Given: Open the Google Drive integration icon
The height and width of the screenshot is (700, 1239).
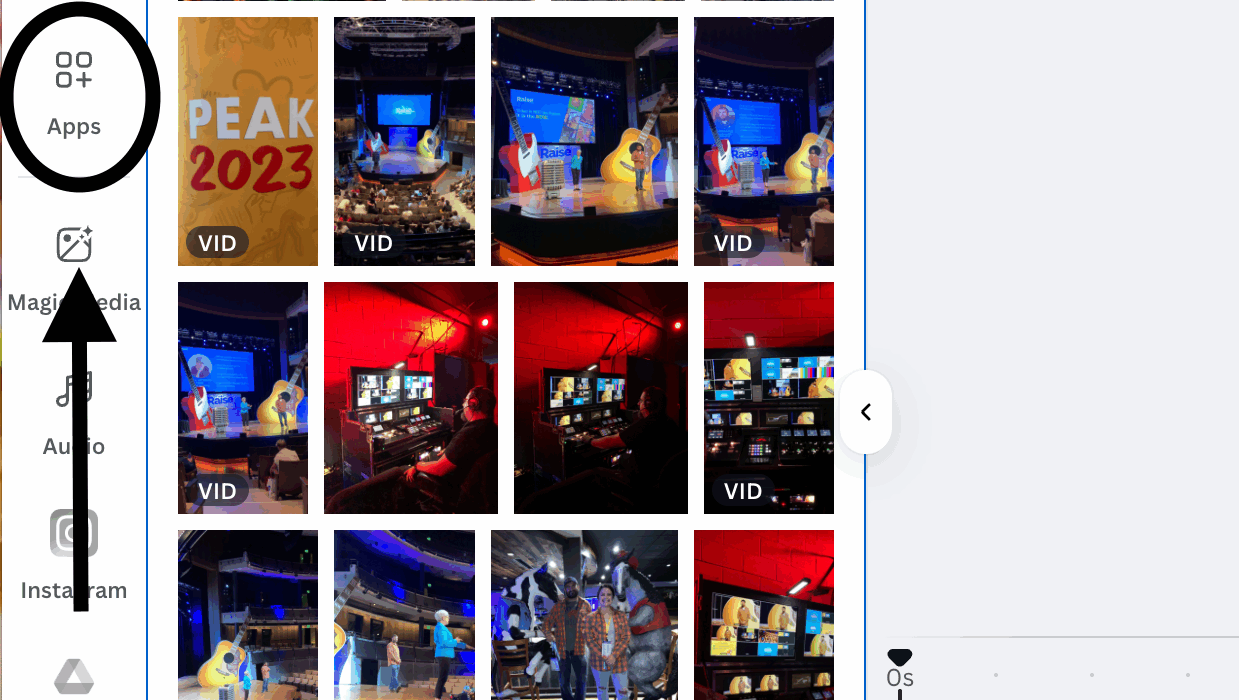Looking at the screenshot, I should (74, 679).
